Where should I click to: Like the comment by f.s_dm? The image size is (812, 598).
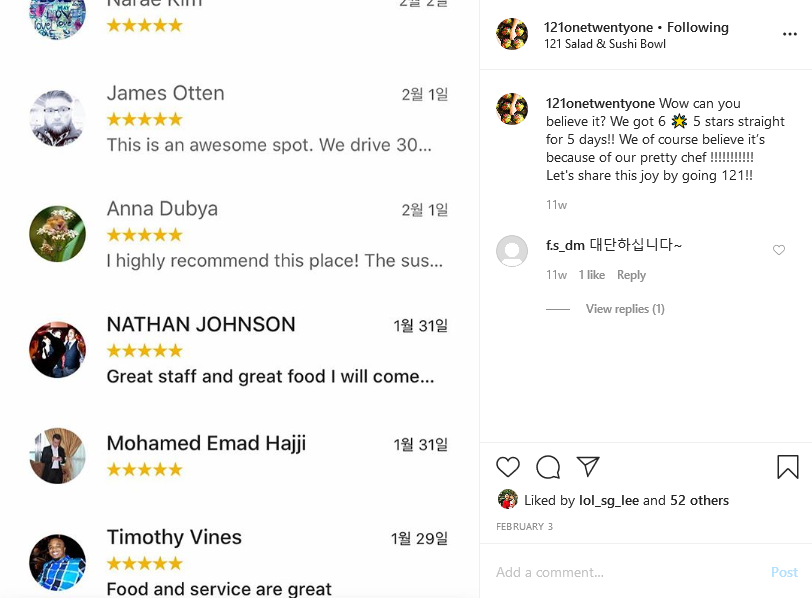779,250
